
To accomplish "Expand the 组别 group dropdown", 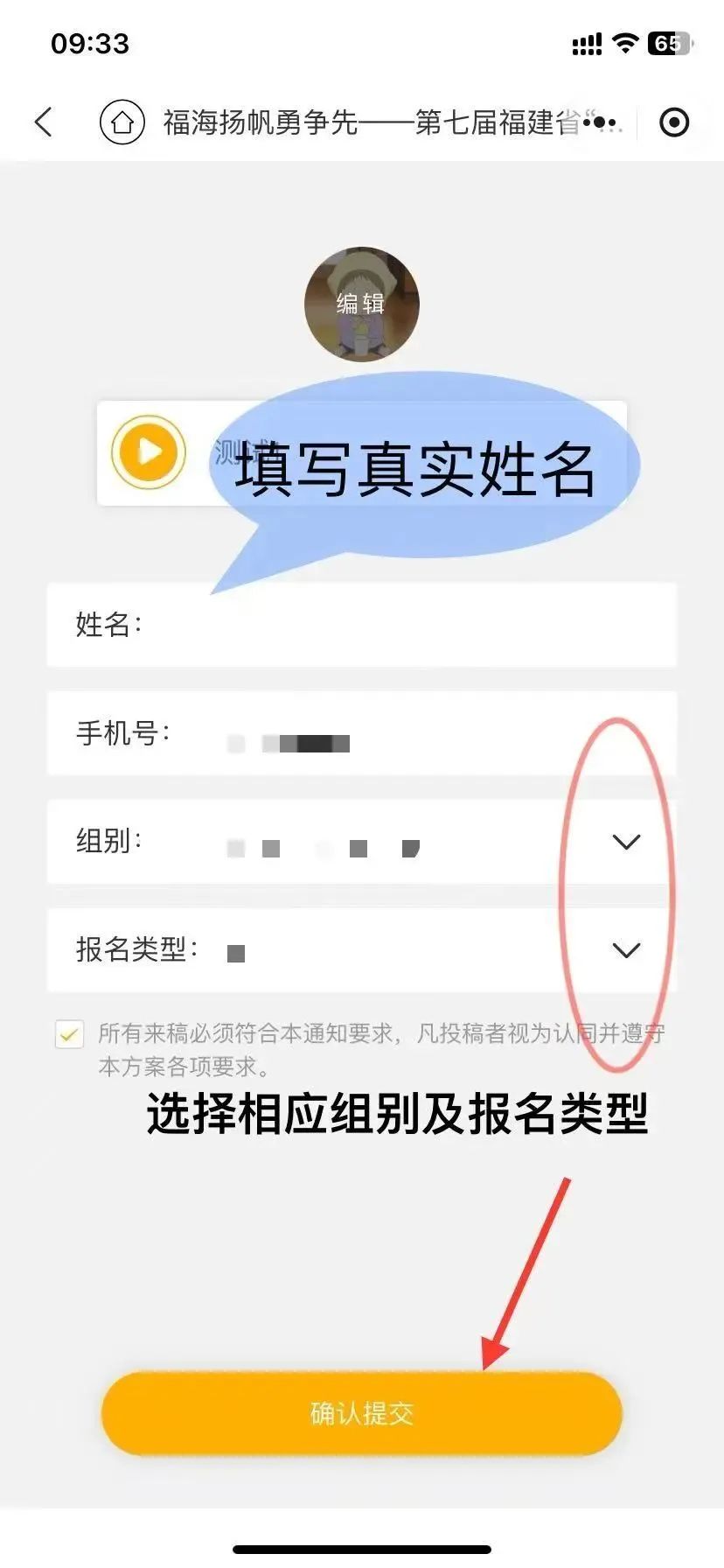I will click(x=625, y=842).
